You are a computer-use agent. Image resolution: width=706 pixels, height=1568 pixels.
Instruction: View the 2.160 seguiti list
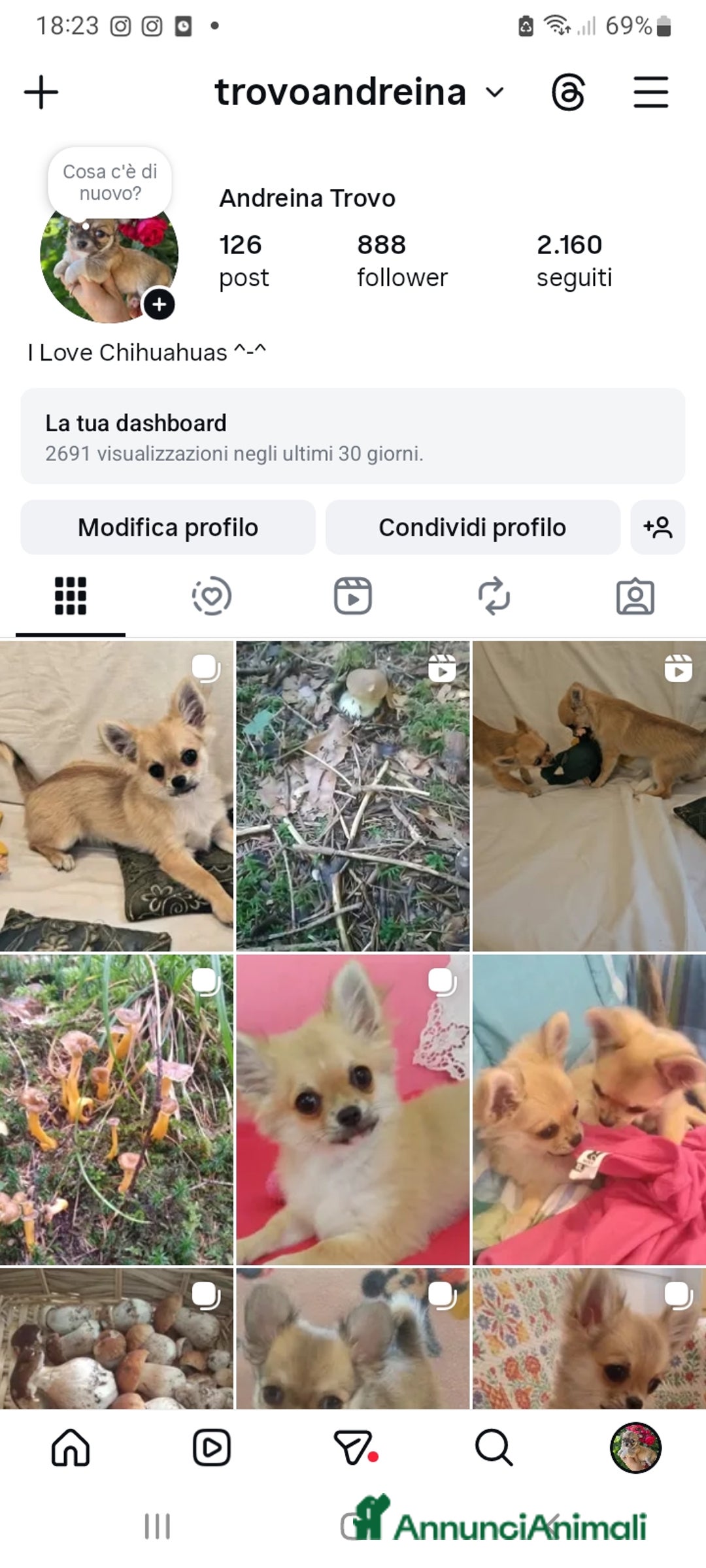tap(574, 261)
